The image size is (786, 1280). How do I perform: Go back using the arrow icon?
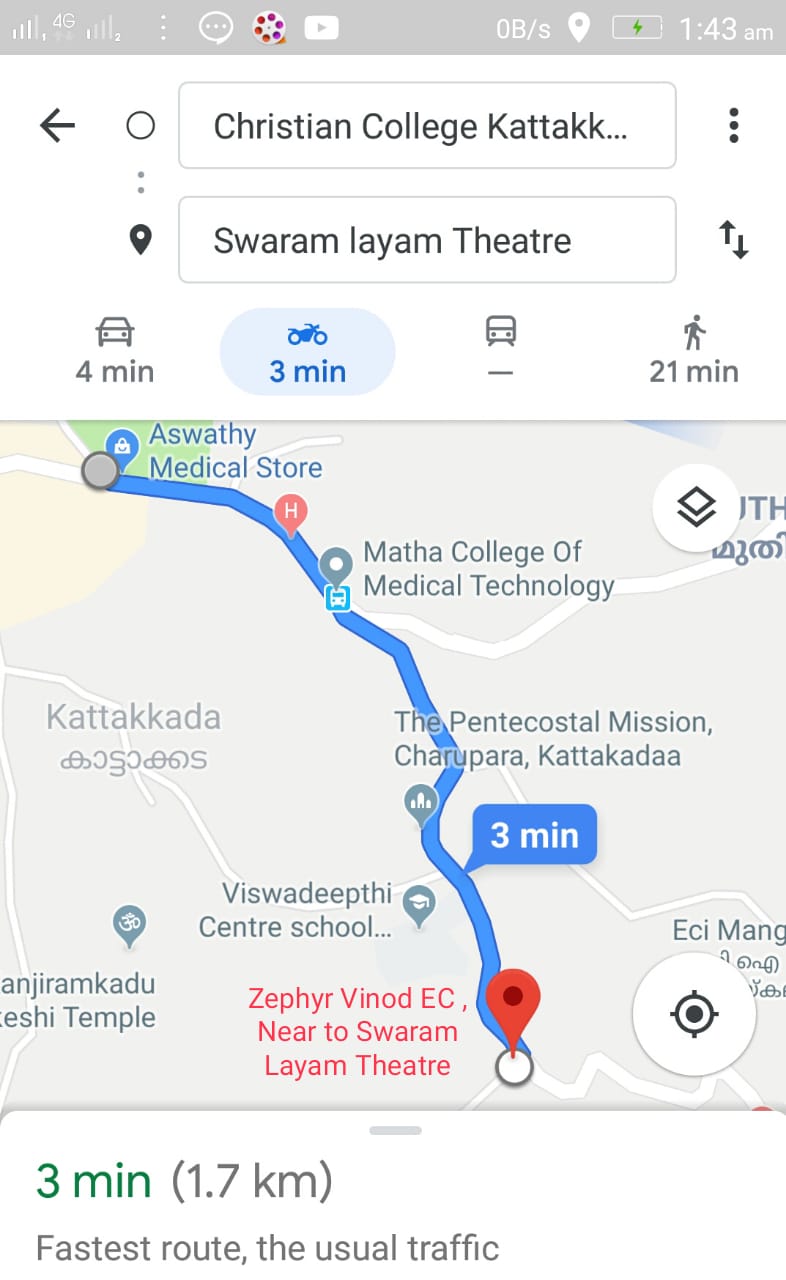click(57, 126)
